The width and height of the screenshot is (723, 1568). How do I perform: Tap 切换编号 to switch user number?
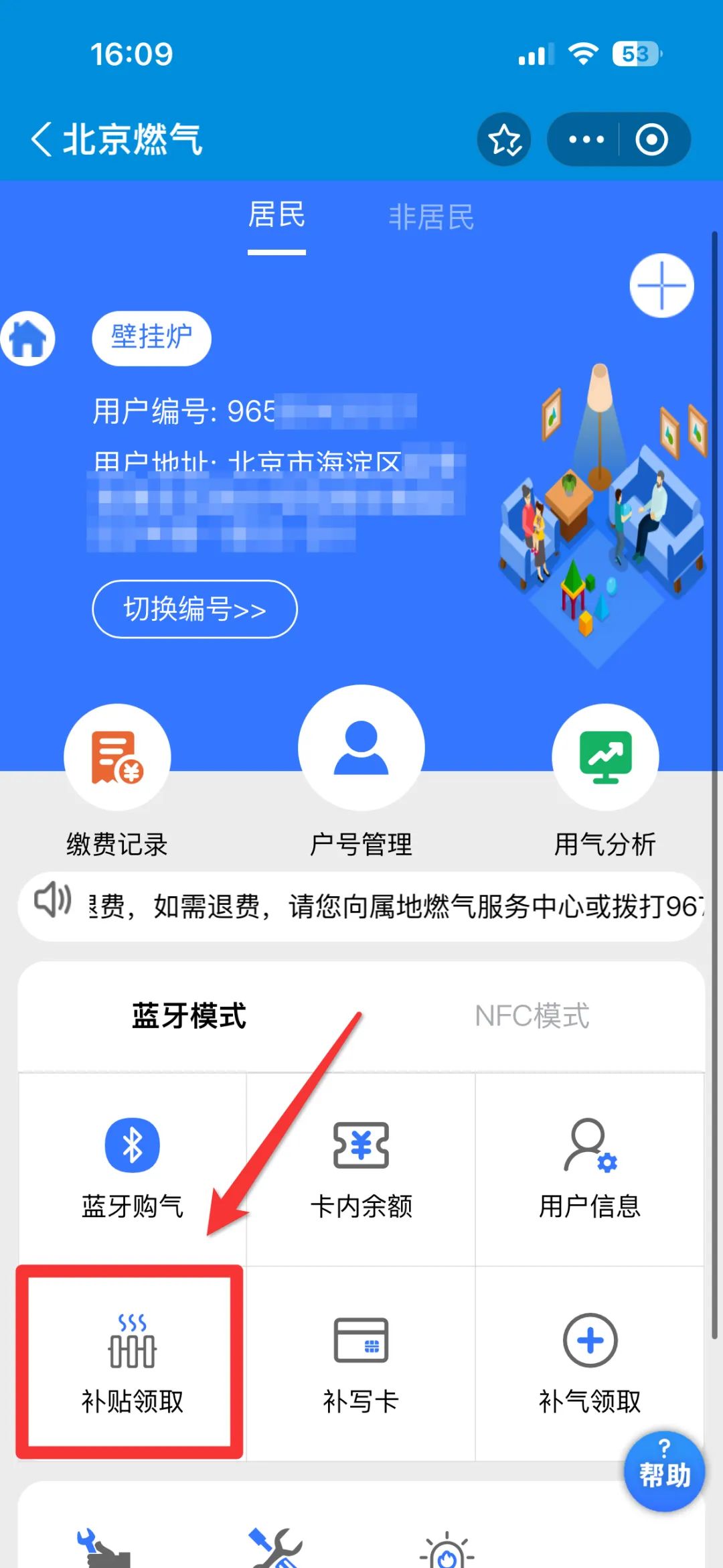(x=194, y=610)
